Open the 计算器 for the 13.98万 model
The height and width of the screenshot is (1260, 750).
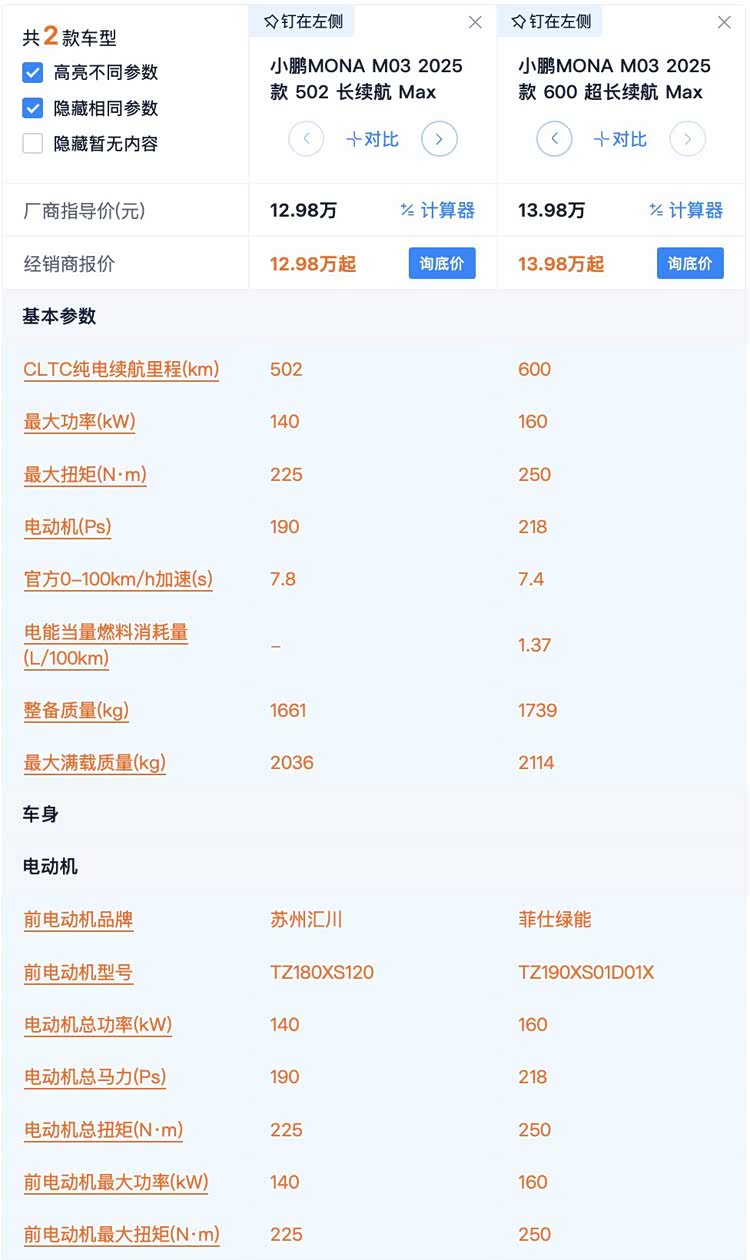[x=685, y=210]
